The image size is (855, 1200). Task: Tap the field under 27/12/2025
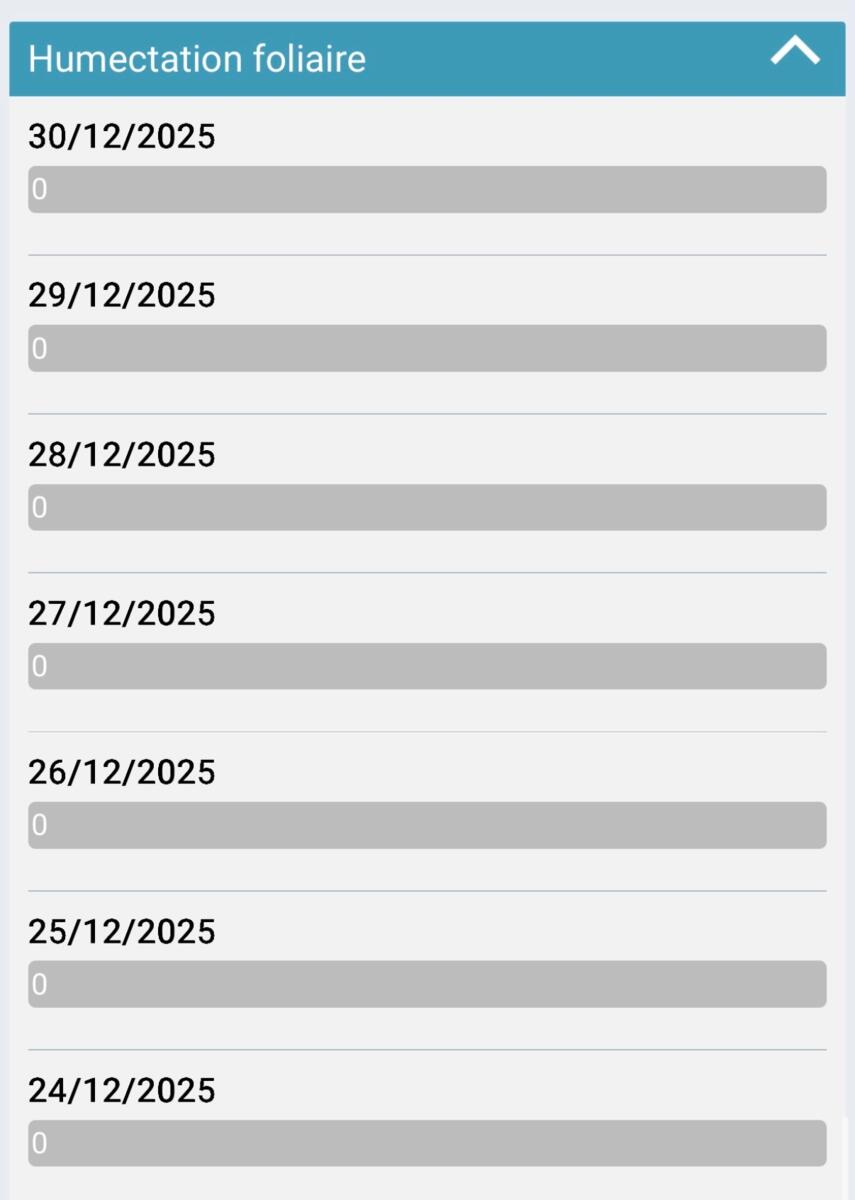pos(427,666)
